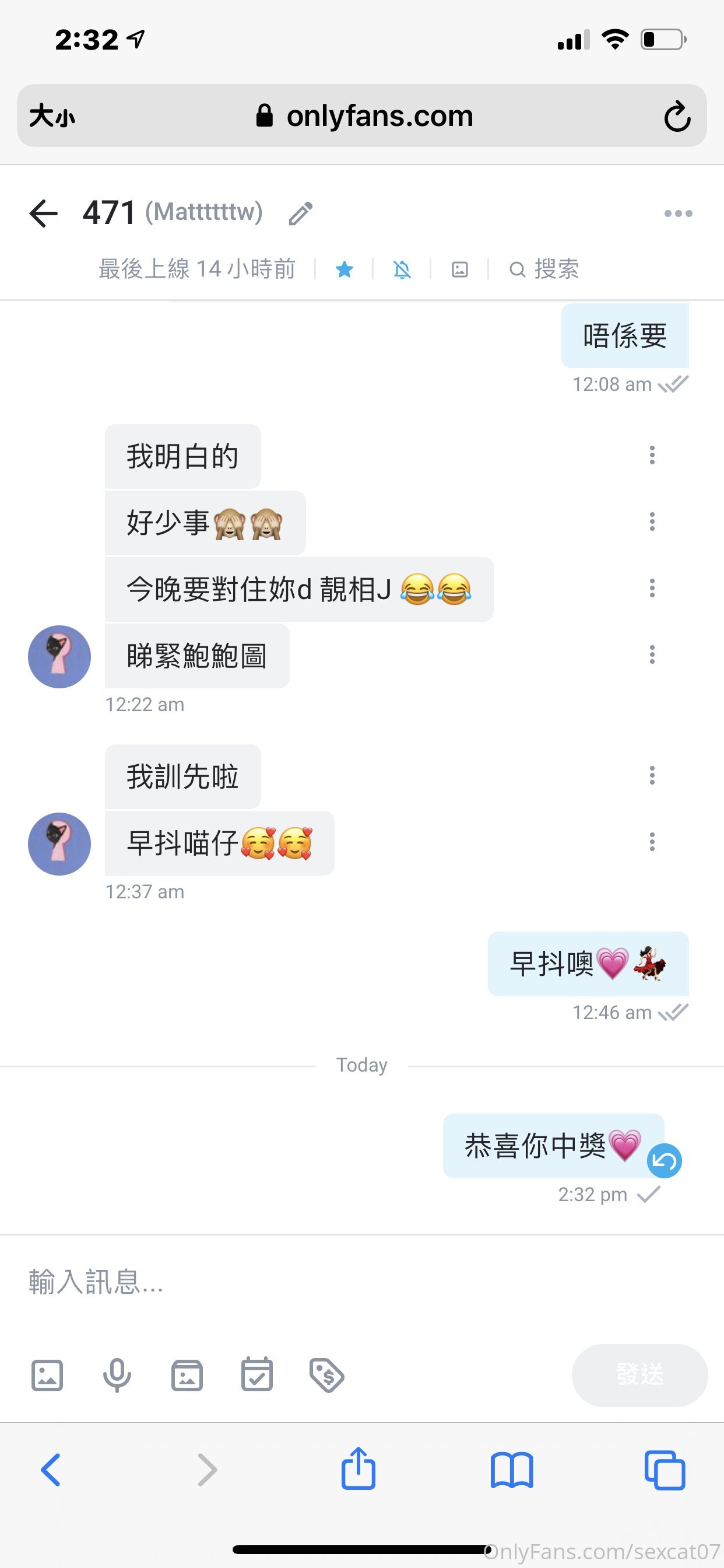Image resolution: width=724 pixels, height=1568 pixels.
Task: Open options for message 睇緊鮑鮑圖
Action: [x=652, y=655]
